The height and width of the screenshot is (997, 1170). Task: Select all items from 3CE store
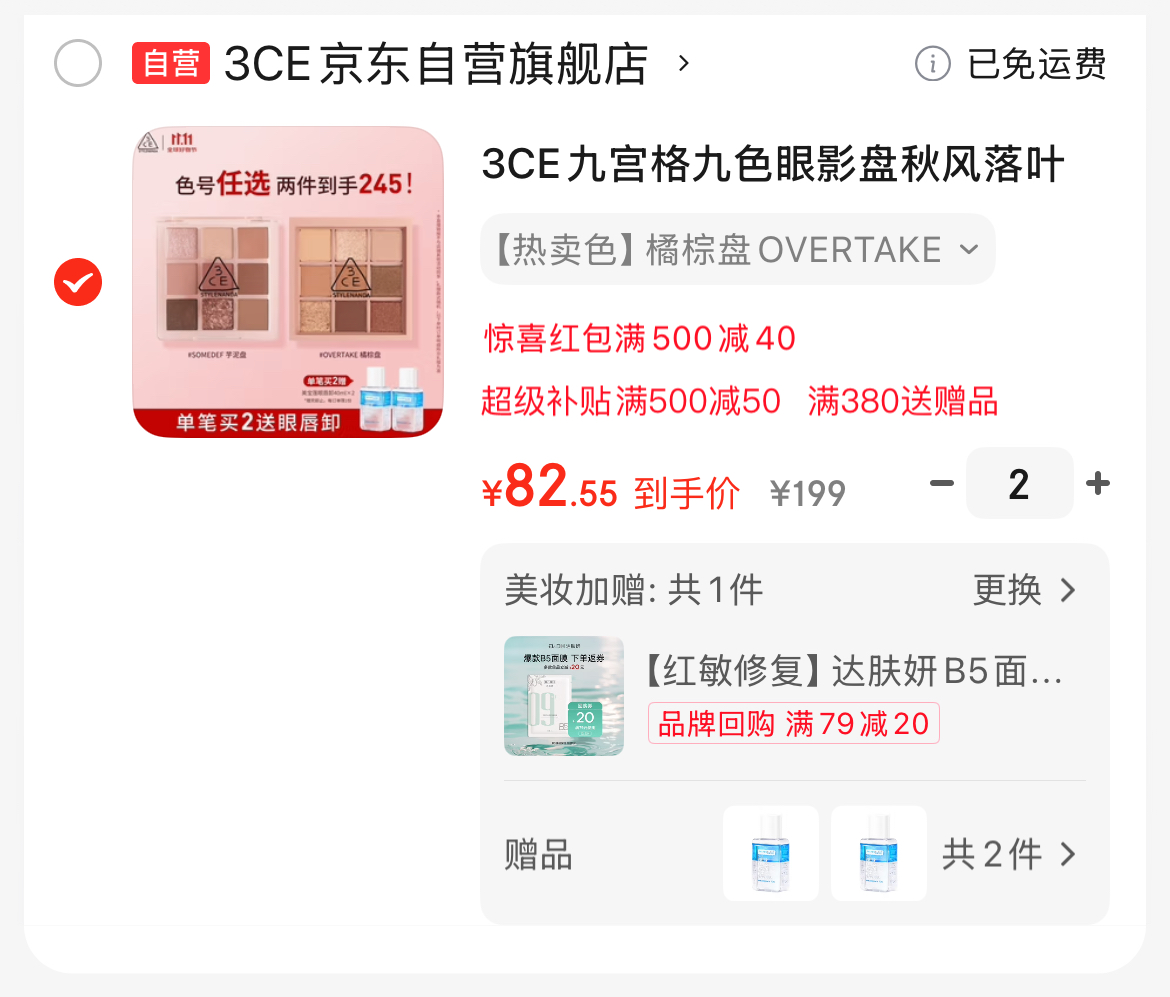[78, 65]
